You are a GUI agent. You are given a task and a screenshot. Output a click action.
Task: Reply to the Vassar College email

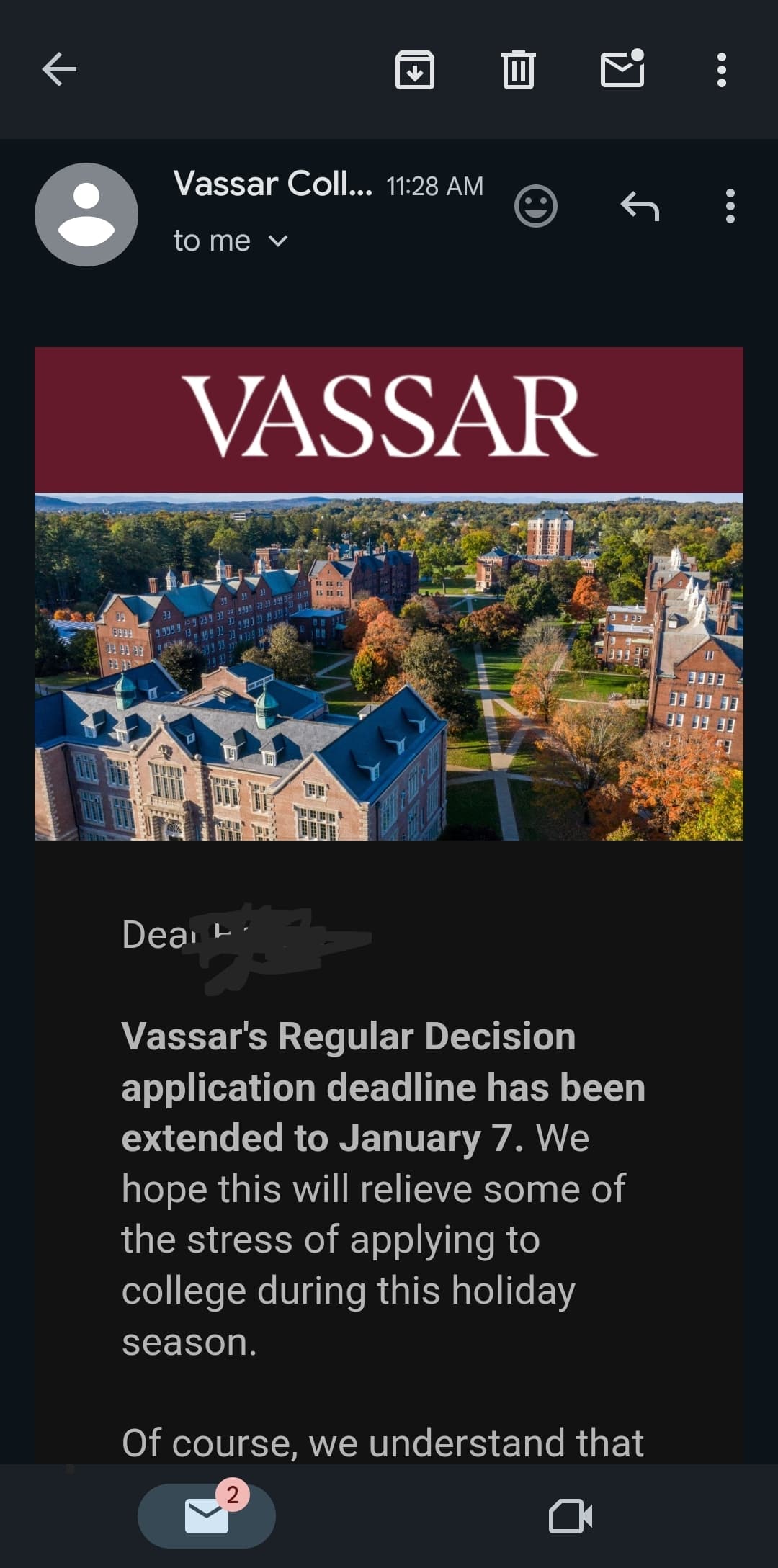[640, 207]
